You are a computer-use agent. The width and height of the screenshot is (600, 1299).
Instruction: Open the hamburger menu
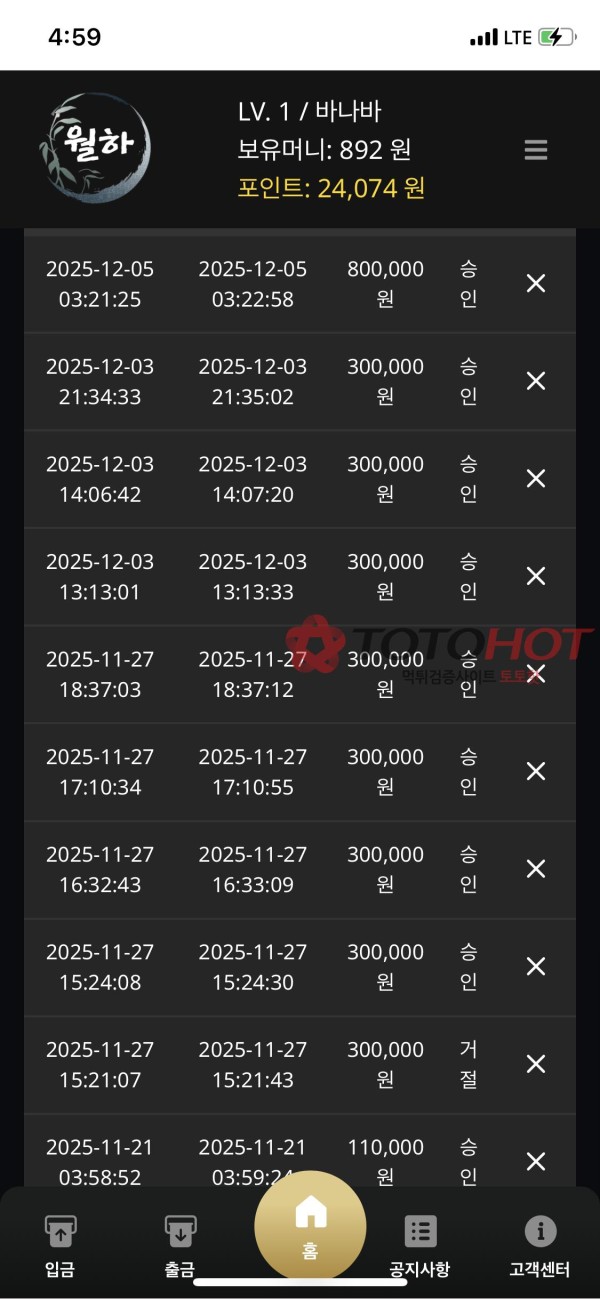pyautogui.click(x=535, y=150)
